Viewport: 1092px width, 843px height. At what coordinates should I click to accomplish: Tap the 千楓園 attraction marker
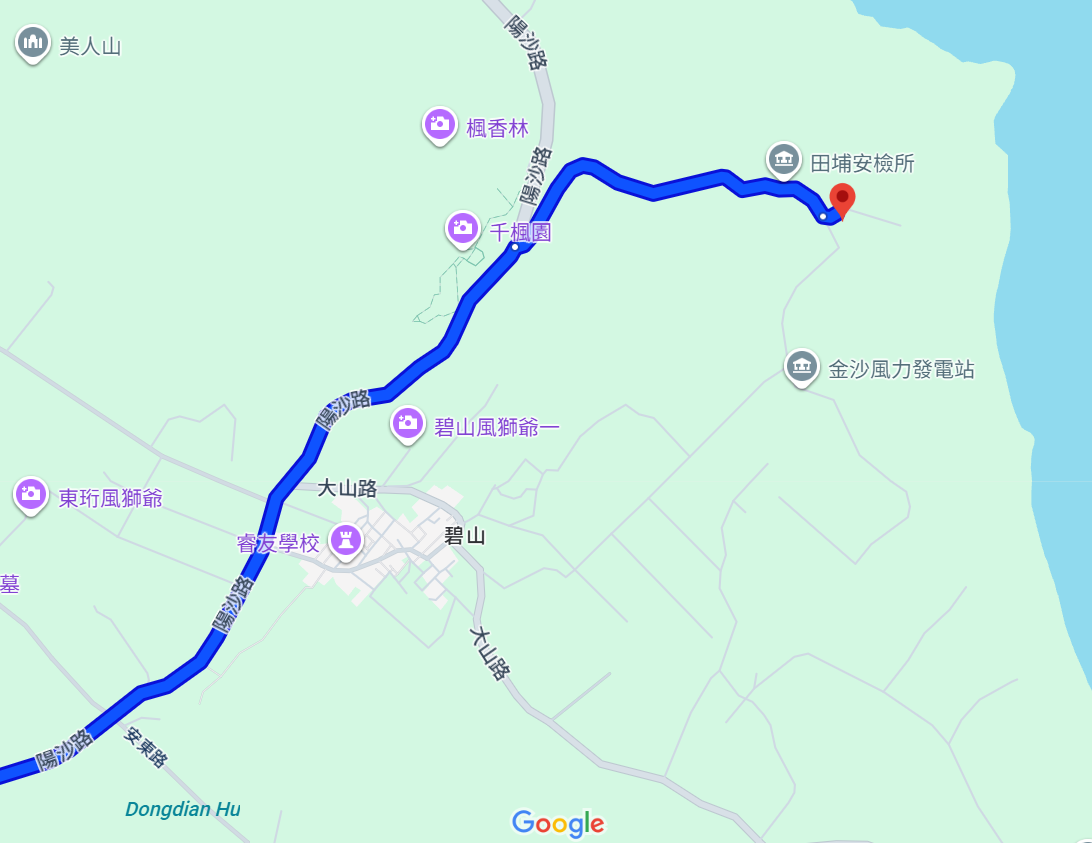(462, 229)
